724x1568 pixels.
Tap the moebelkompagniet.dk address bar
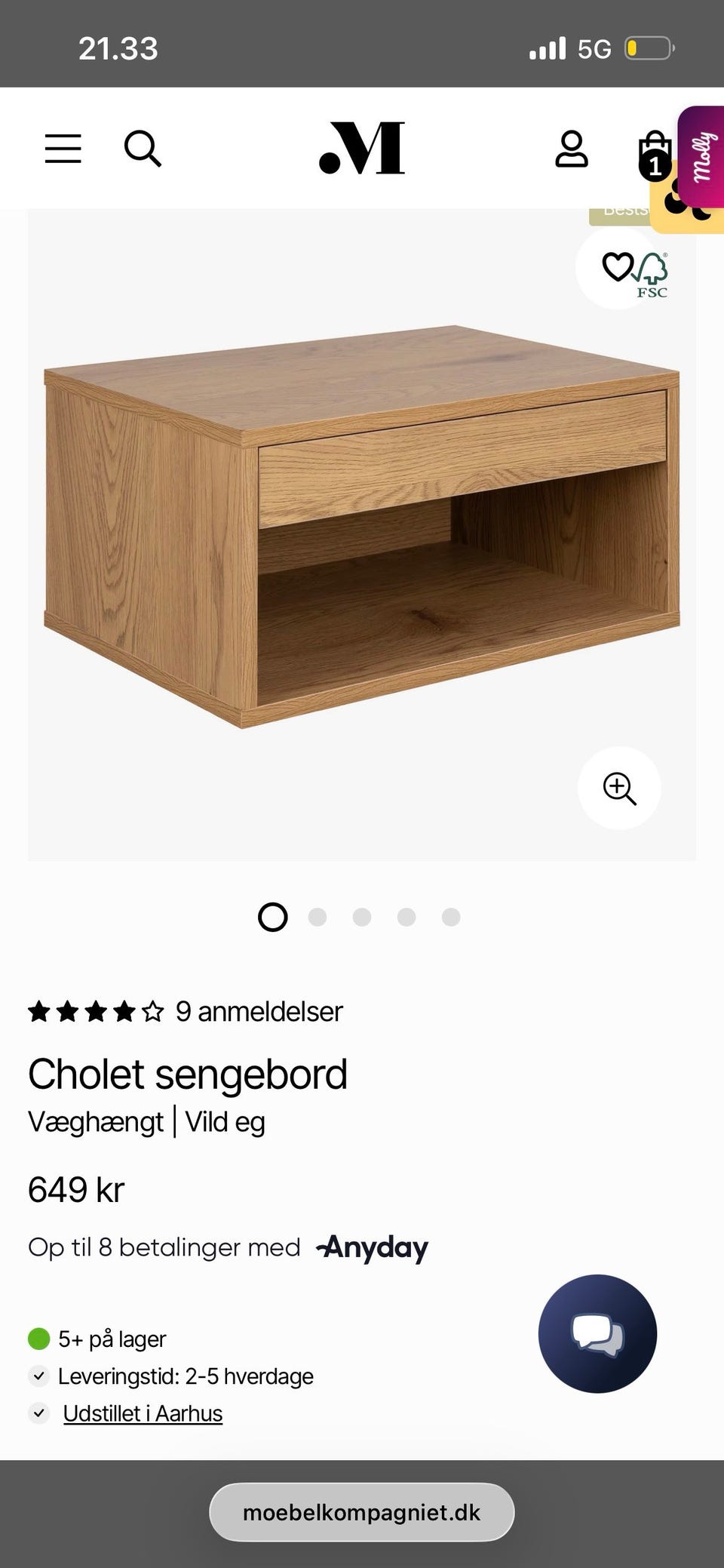[362, 1512]
